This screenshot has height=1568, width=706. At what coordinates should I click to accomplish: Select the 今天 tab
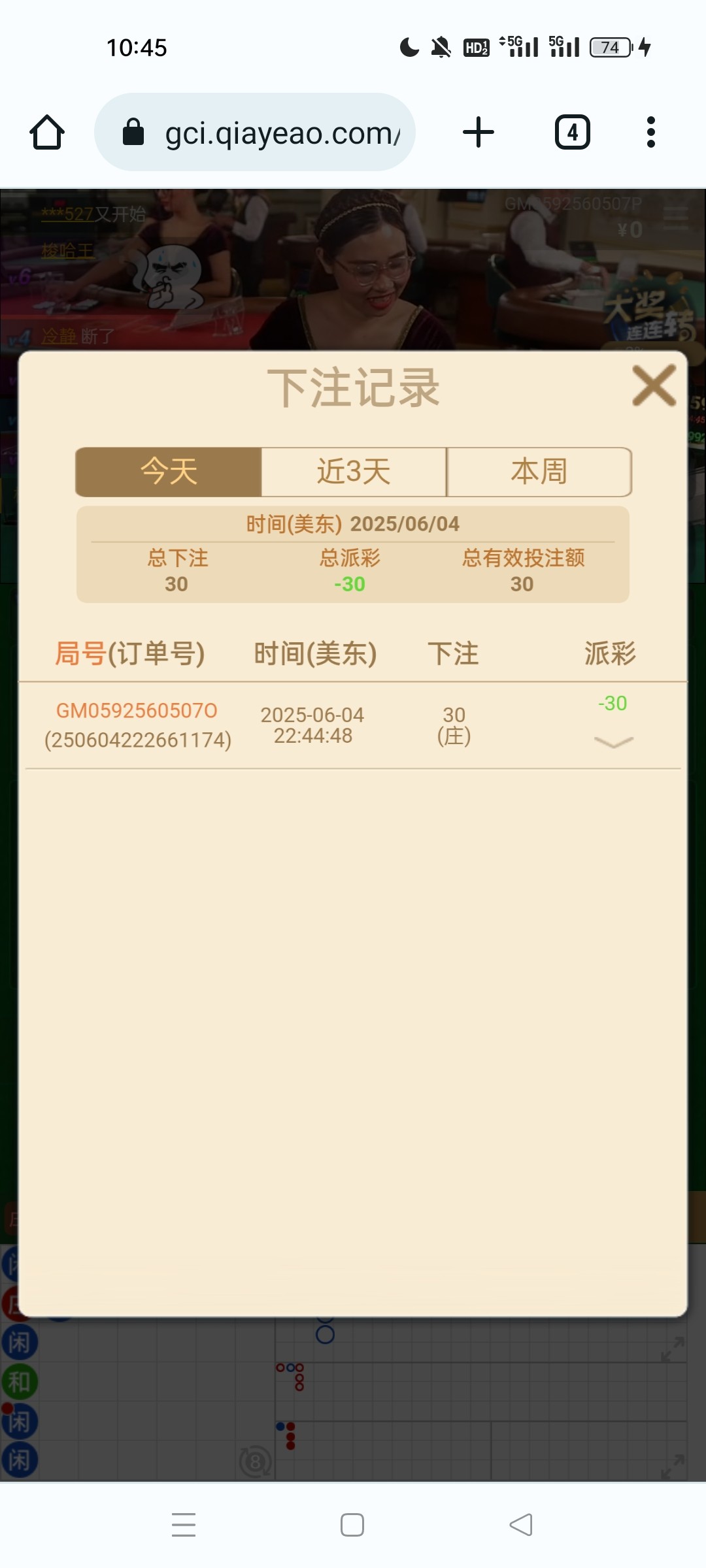click(169, 472)
